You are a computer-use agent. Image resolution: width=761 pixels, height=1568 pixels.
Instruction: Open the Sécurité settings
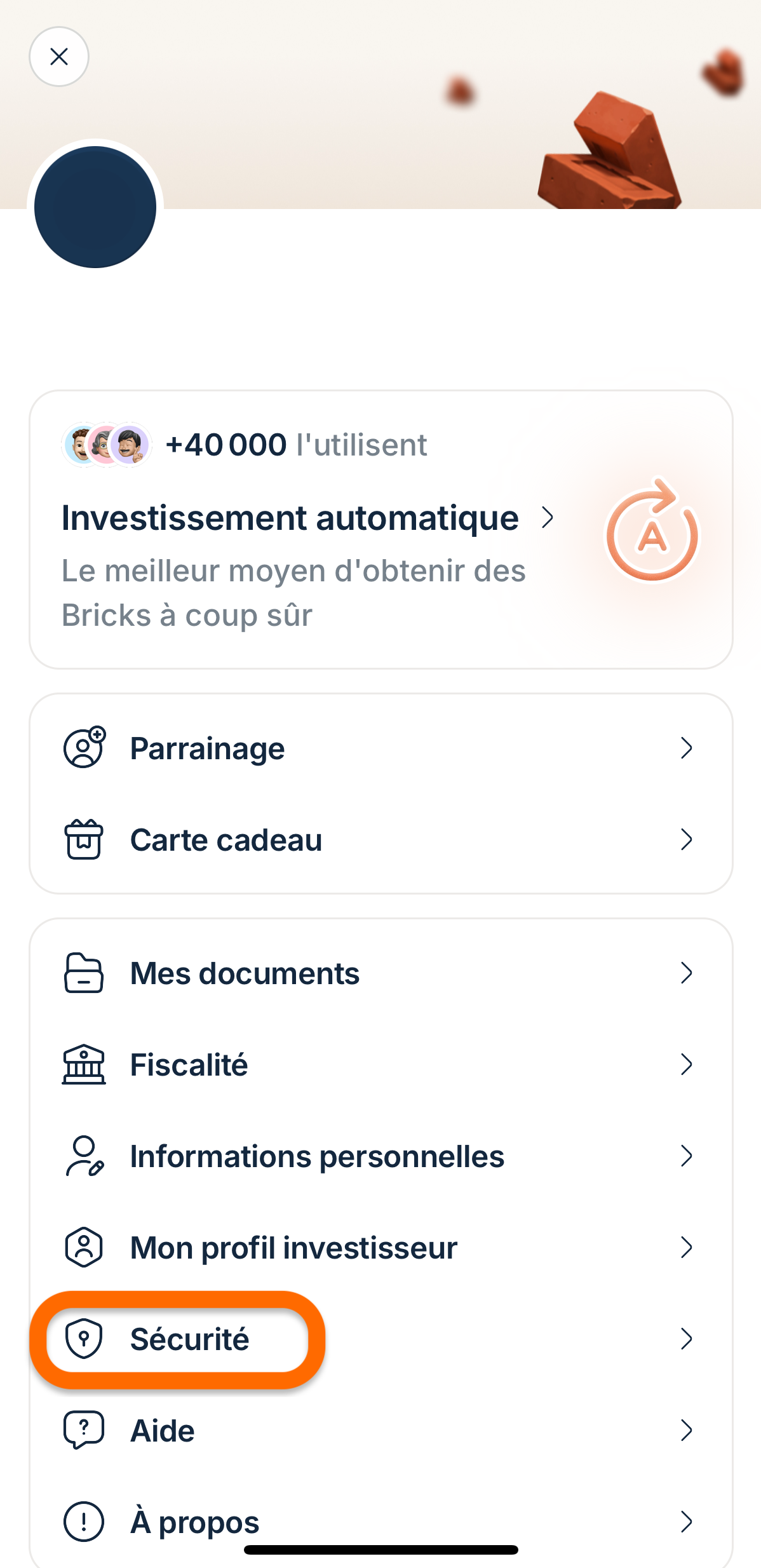381,1339
